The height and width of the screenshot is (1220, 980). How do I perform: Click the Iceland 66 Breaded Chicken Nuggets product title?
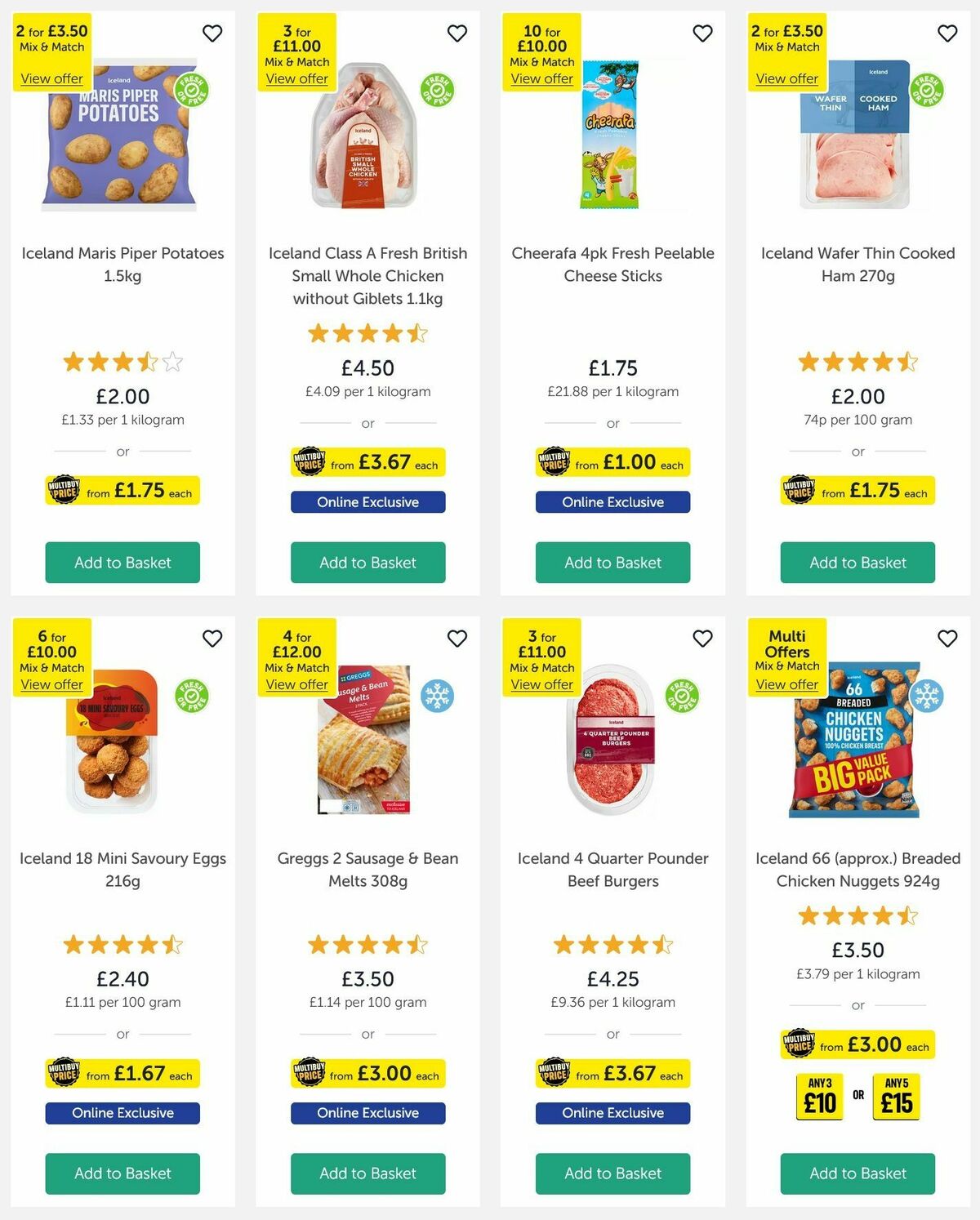(857, 870)
